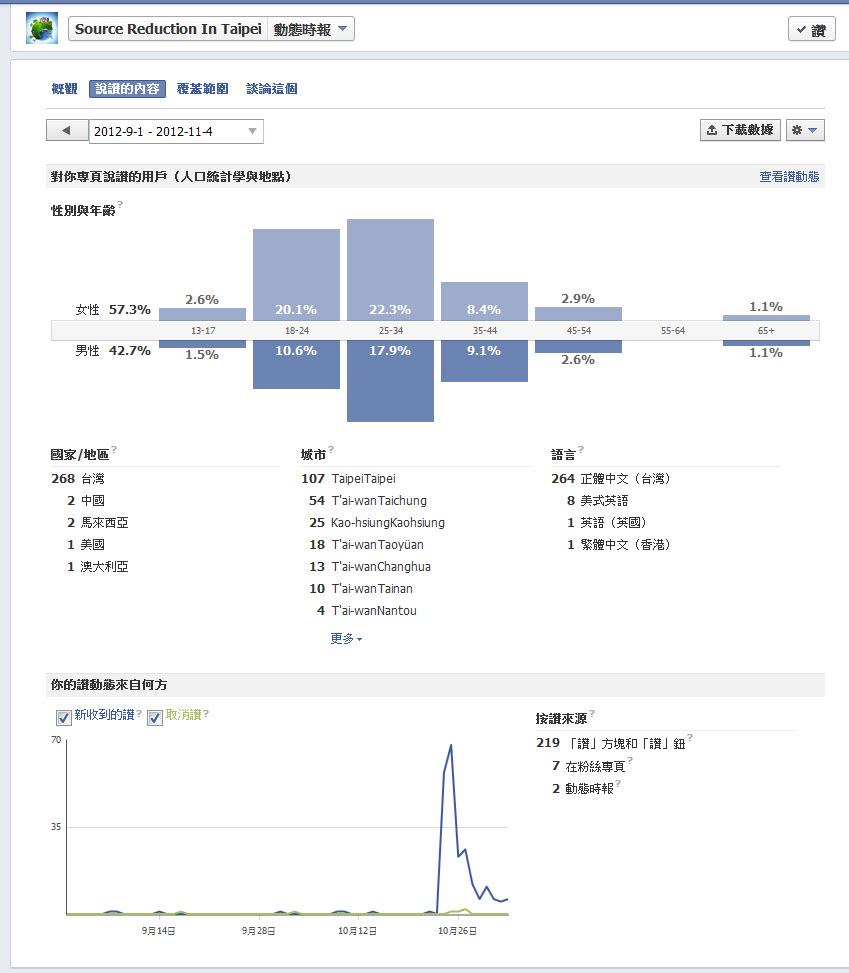This screenshot has height=973, width=849.
Task: Go to previous date range arrow
Action: tap(66, 131)
